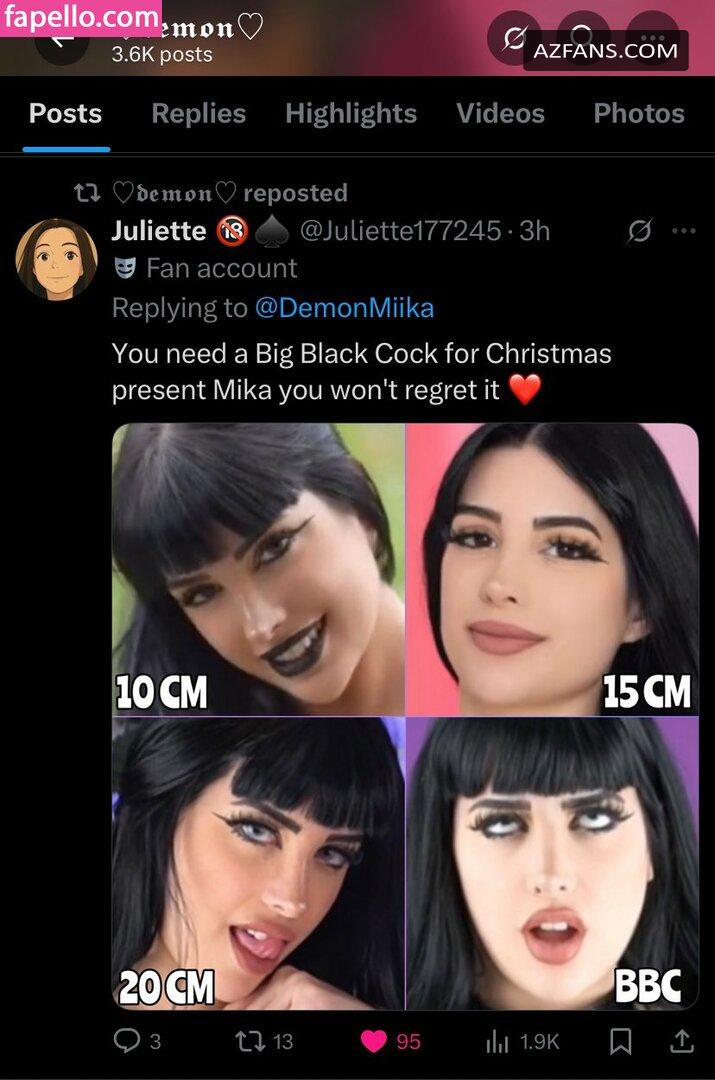
Task: Open Juliette's profile avatar
Action: pos(56,259)
